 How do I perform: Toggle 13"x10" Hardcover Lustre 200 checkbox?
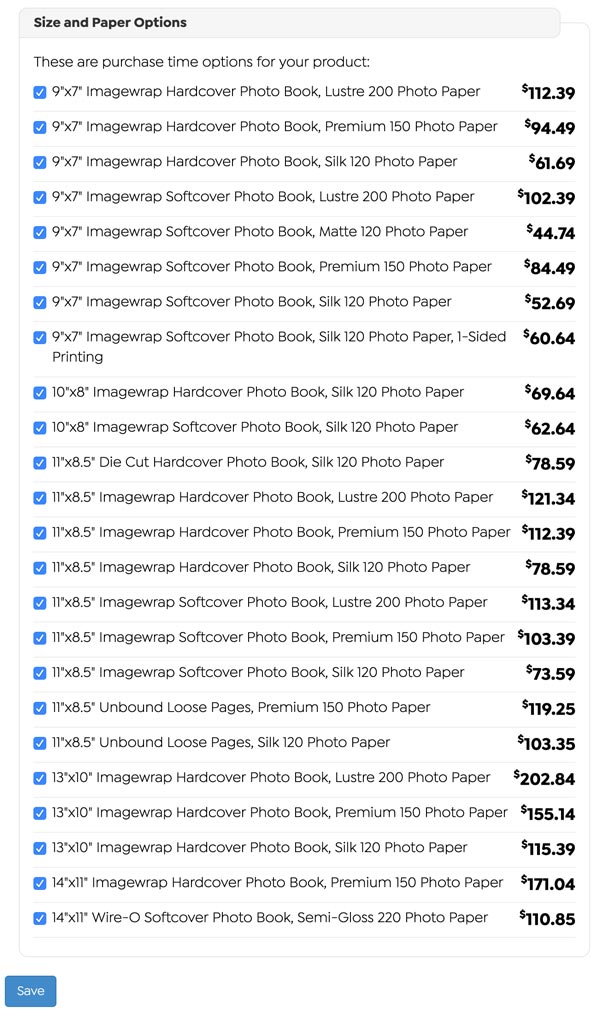(x=40, y=778)
